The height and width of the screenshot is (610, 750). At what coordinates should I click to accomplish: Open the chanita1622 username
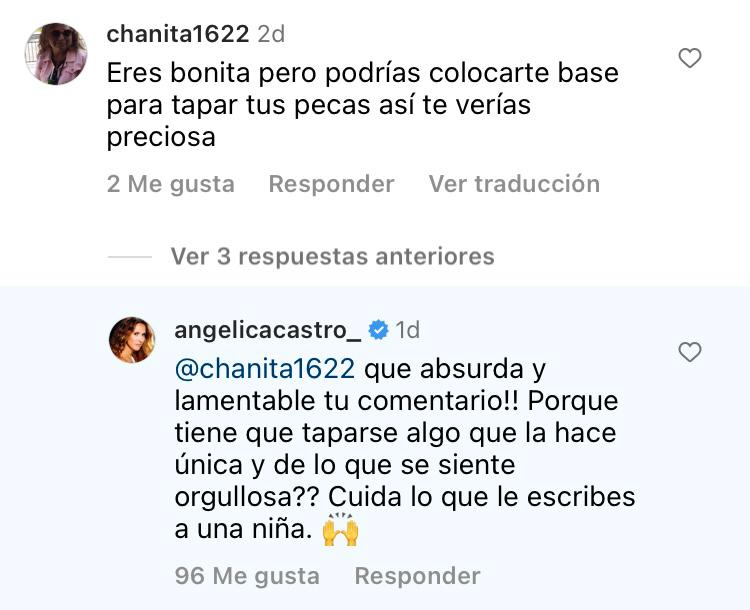(x=178, y=33)
